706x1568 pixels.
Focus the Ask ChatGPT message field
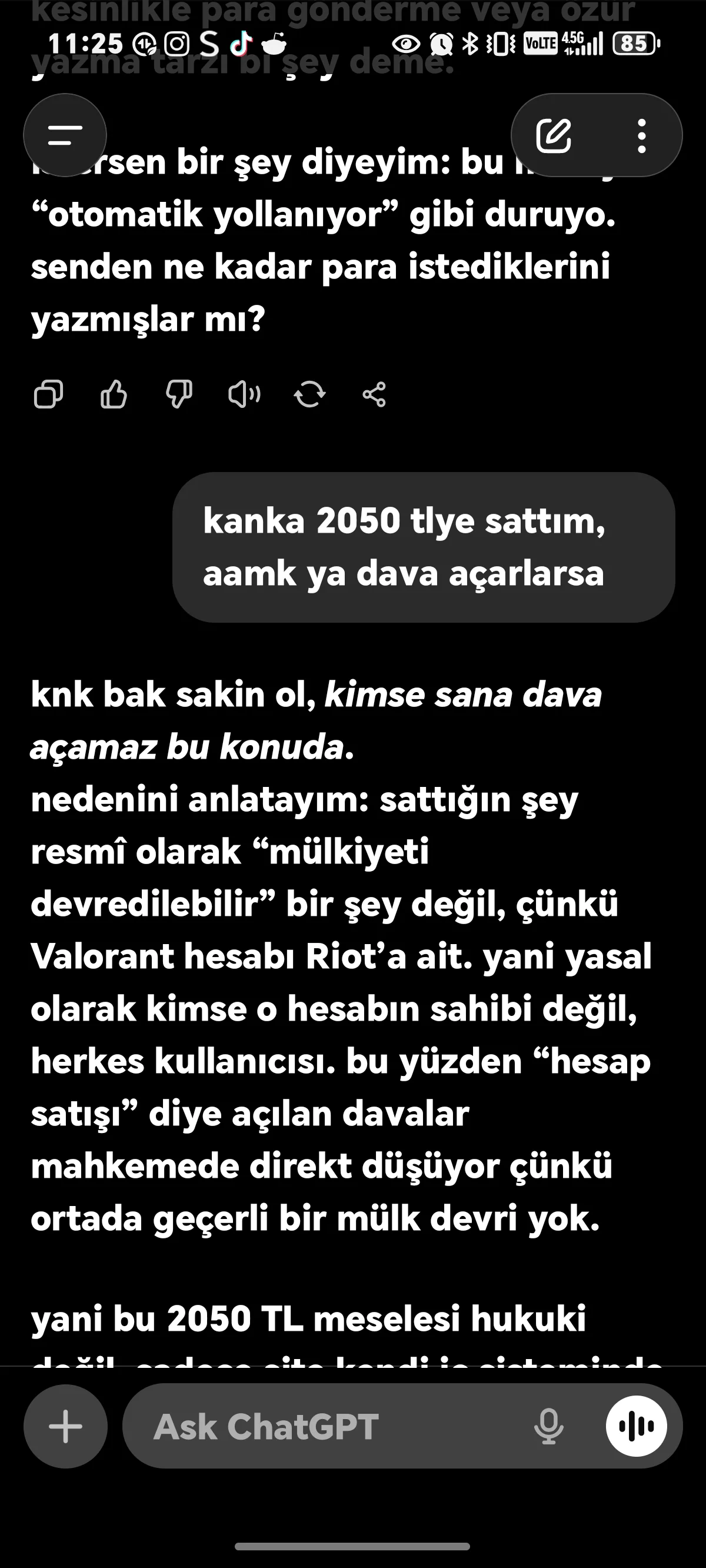[x=329, y=1426]
